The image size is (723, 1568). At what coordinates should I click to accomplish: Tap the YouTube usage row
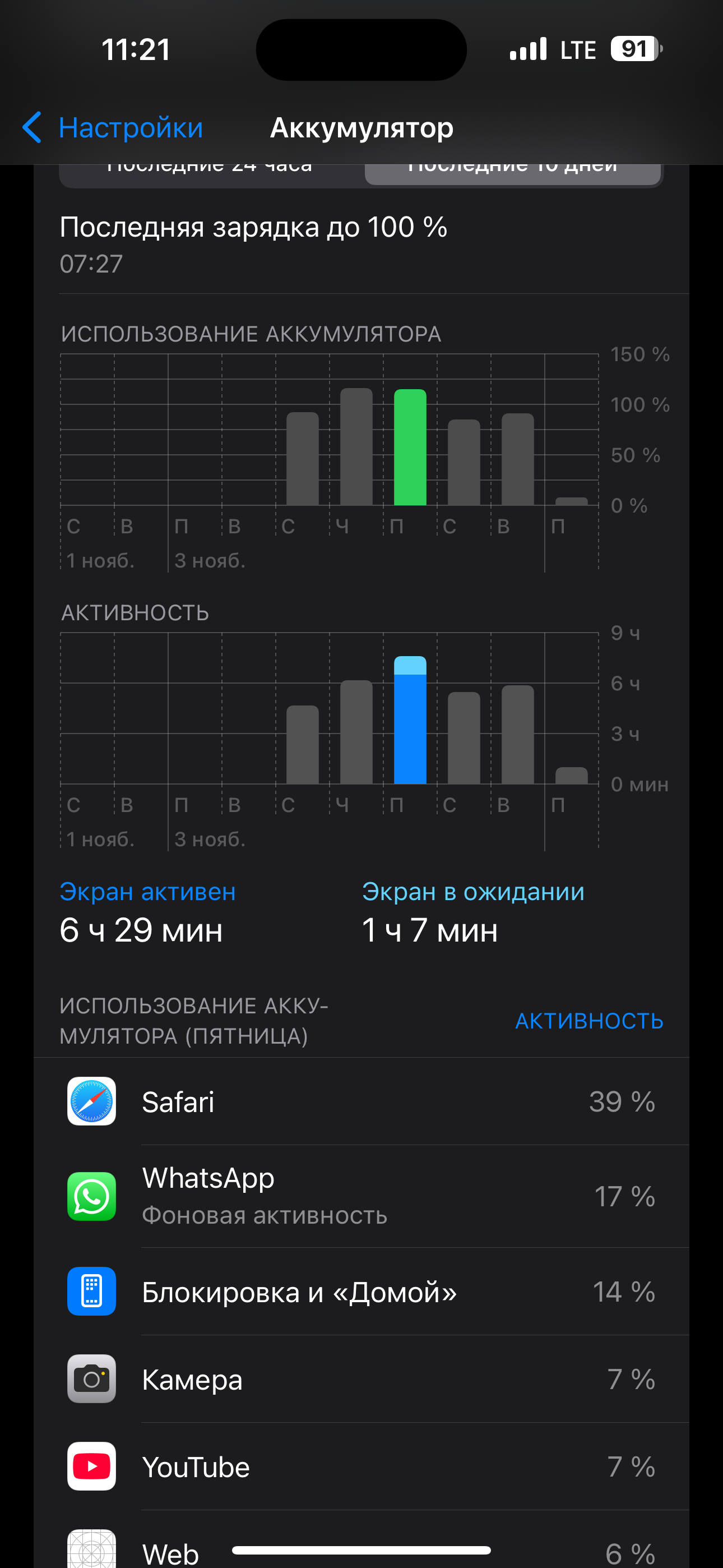pyautogui.click(x=361, y=1467)
